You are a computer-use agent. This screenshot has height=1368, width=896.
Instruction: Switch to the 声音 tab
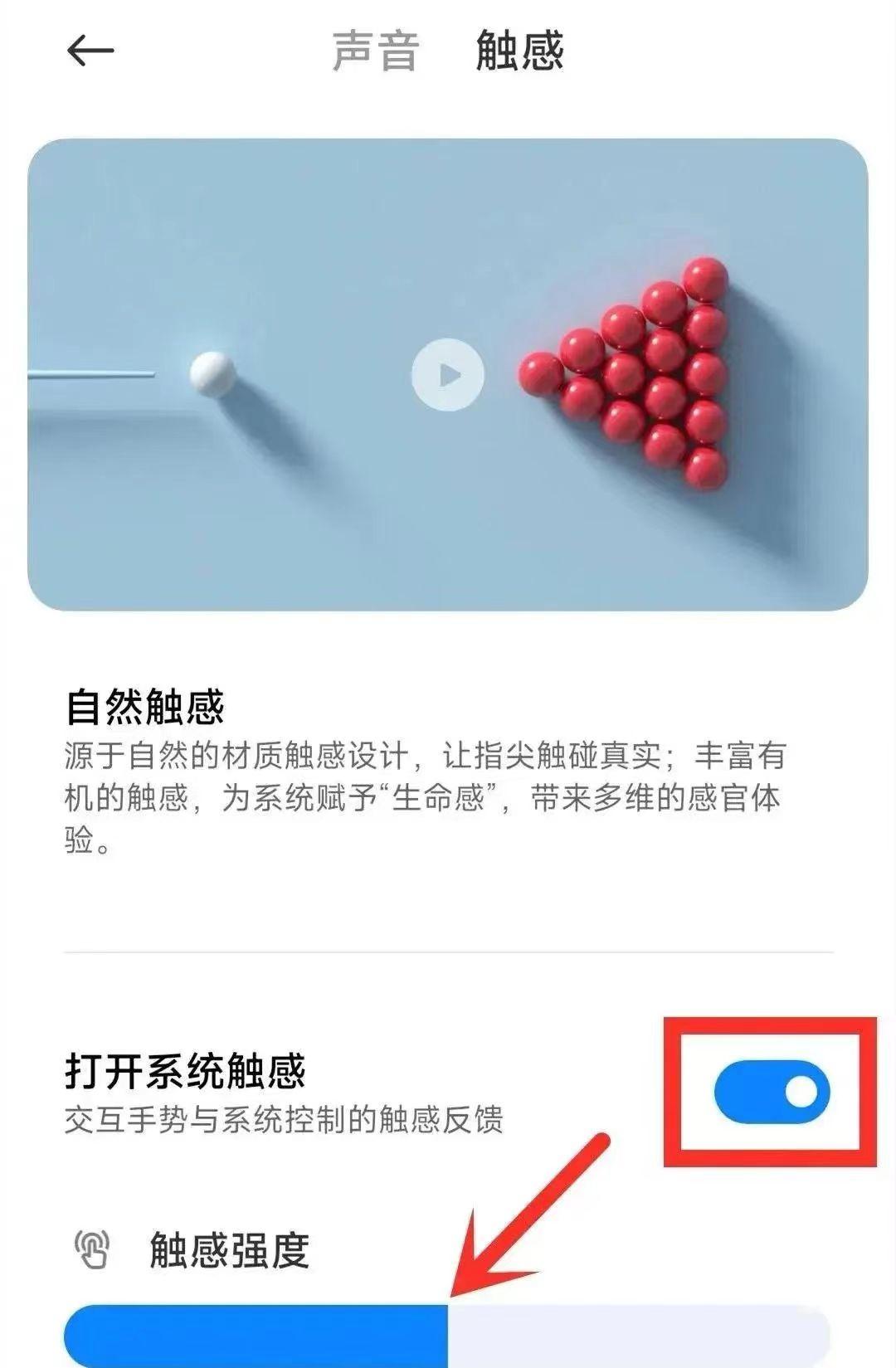375,51
